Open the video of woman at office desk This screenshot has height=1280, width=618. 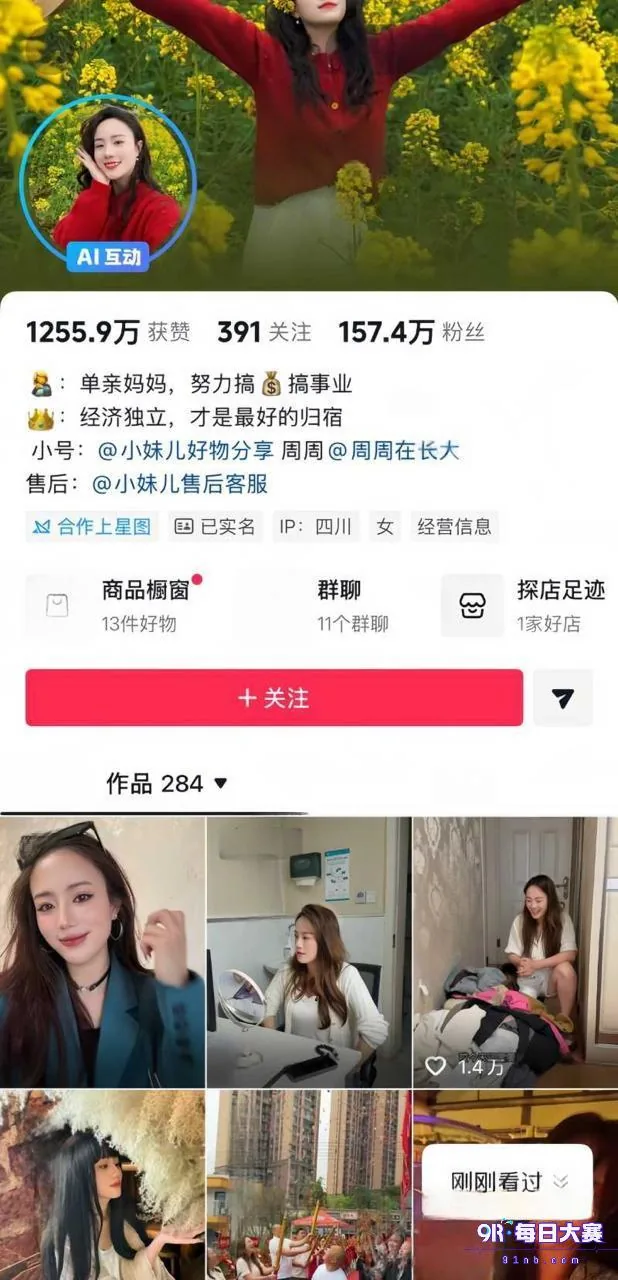309,952
